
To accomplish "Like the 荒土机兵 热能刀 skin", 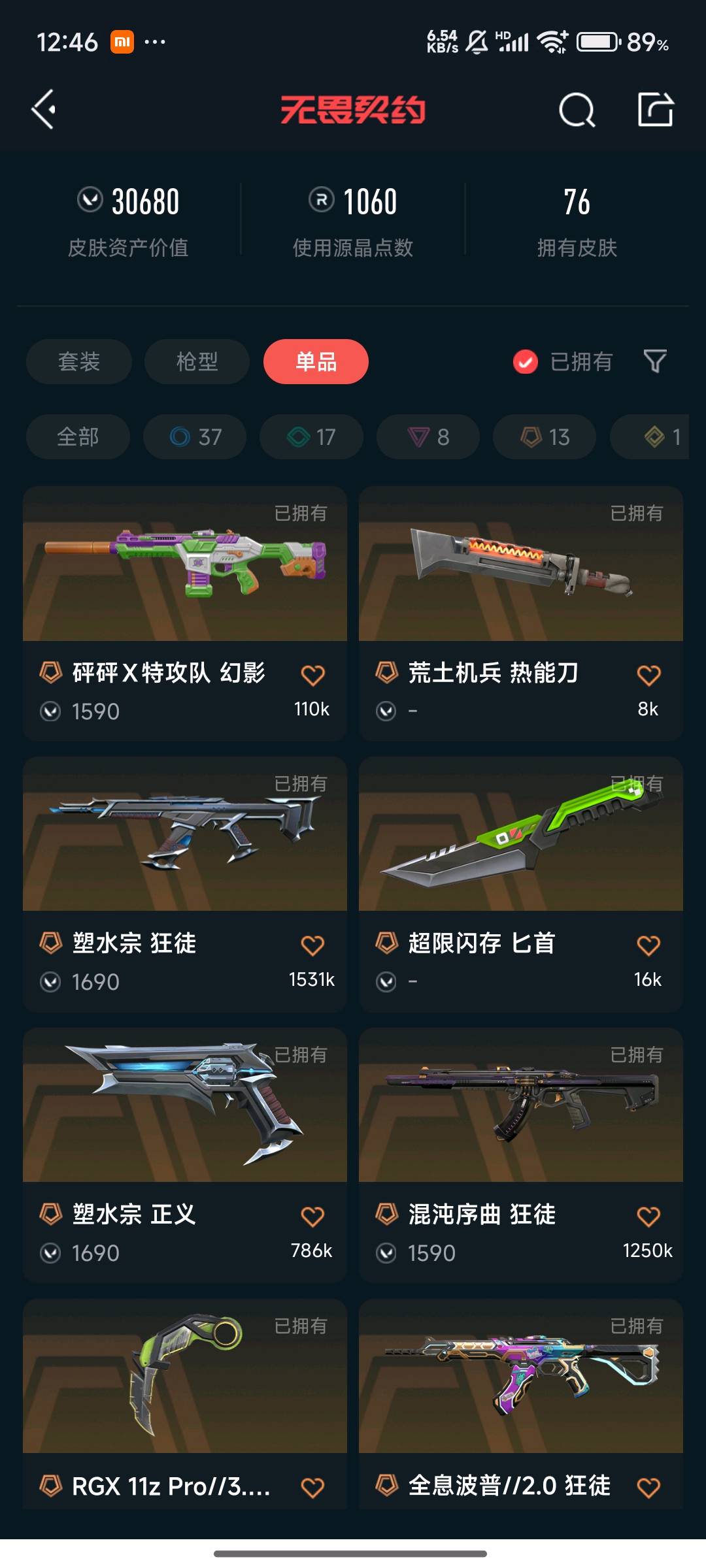I will click(648, 675).
